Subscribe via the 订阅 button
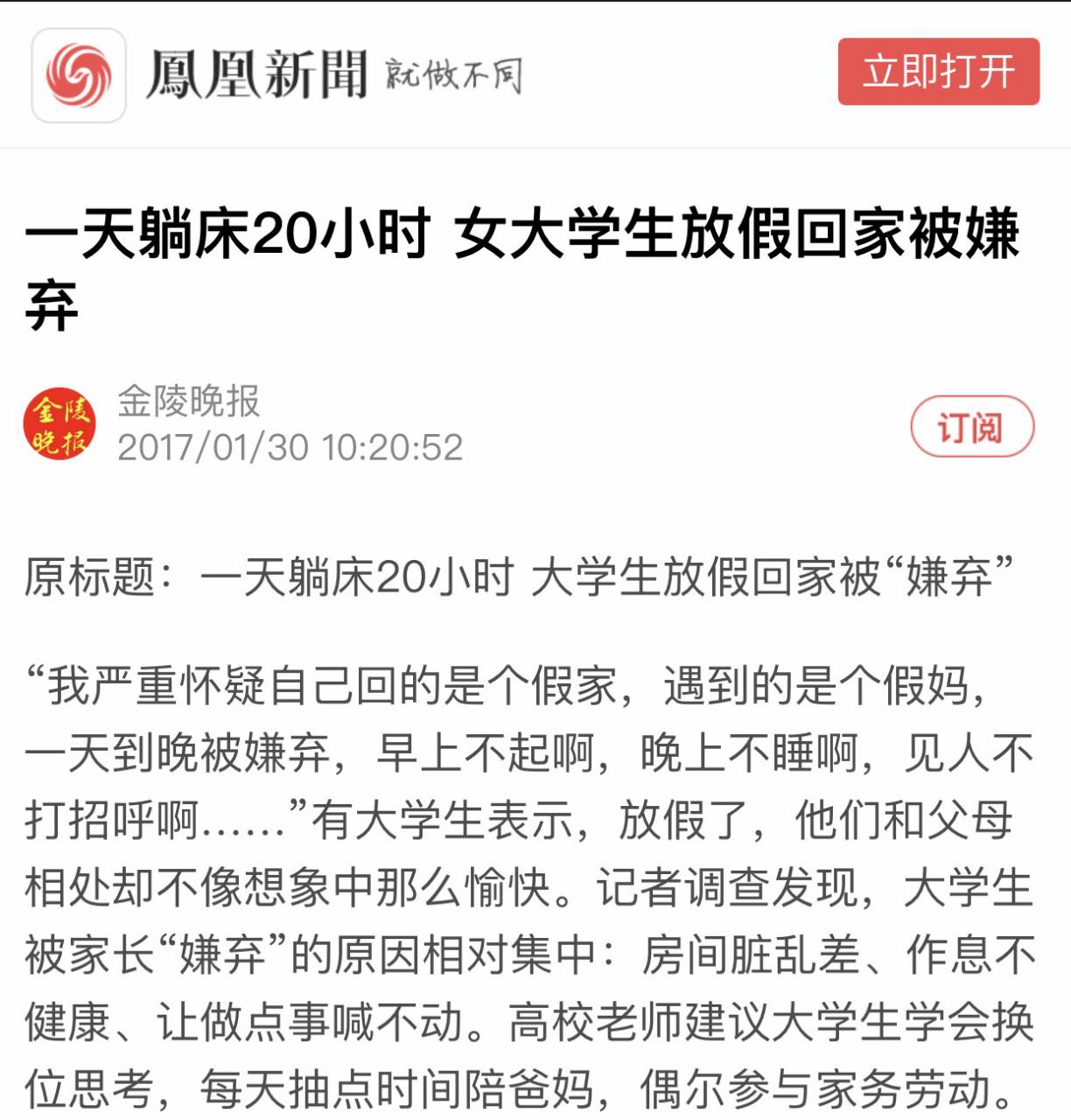The image size is (1071, 1120). pos(972,427)
